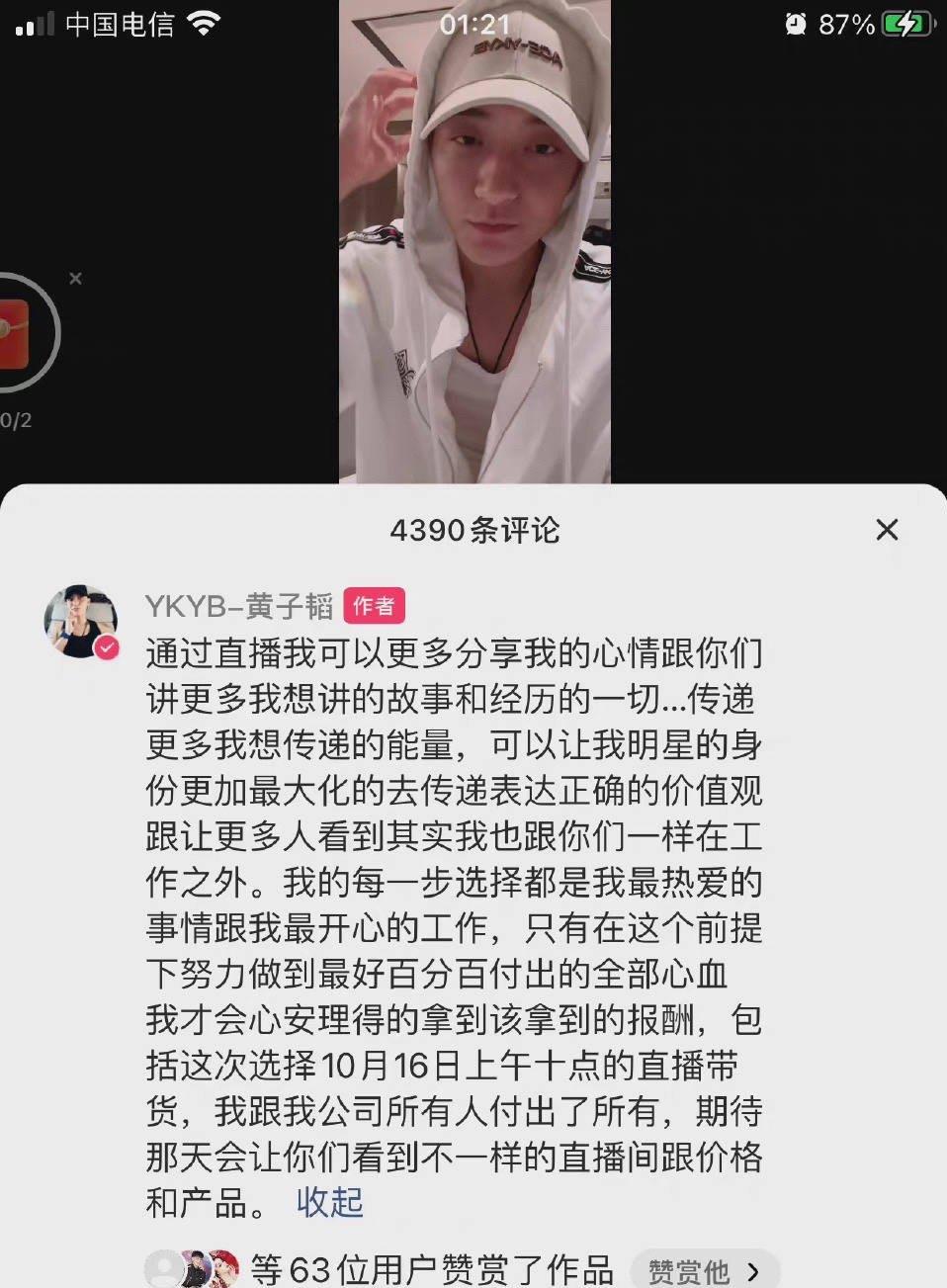Close the comments panel
This screenshot has height=1288, width=947.
click(887, 531)
